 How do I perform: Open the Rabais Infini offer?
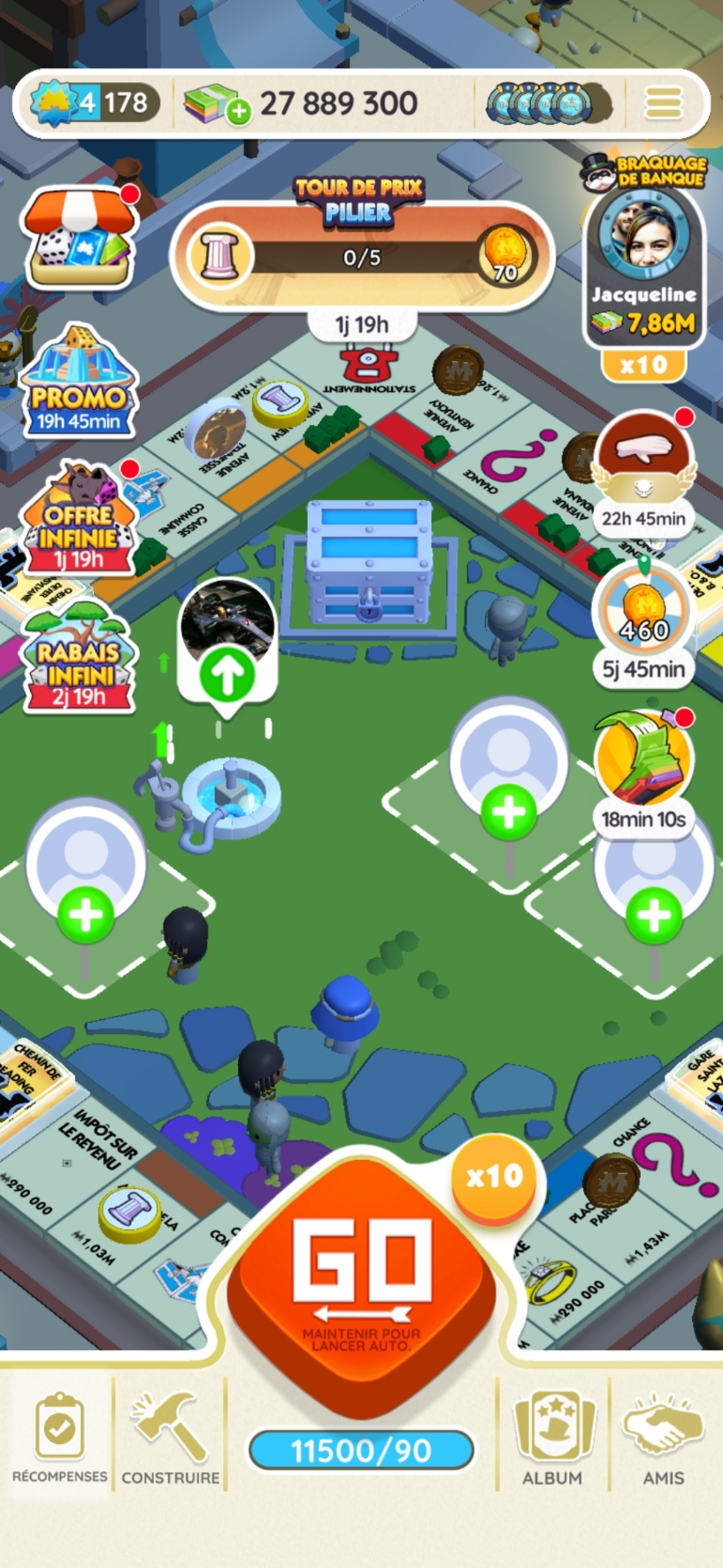[x=80, y=660]
